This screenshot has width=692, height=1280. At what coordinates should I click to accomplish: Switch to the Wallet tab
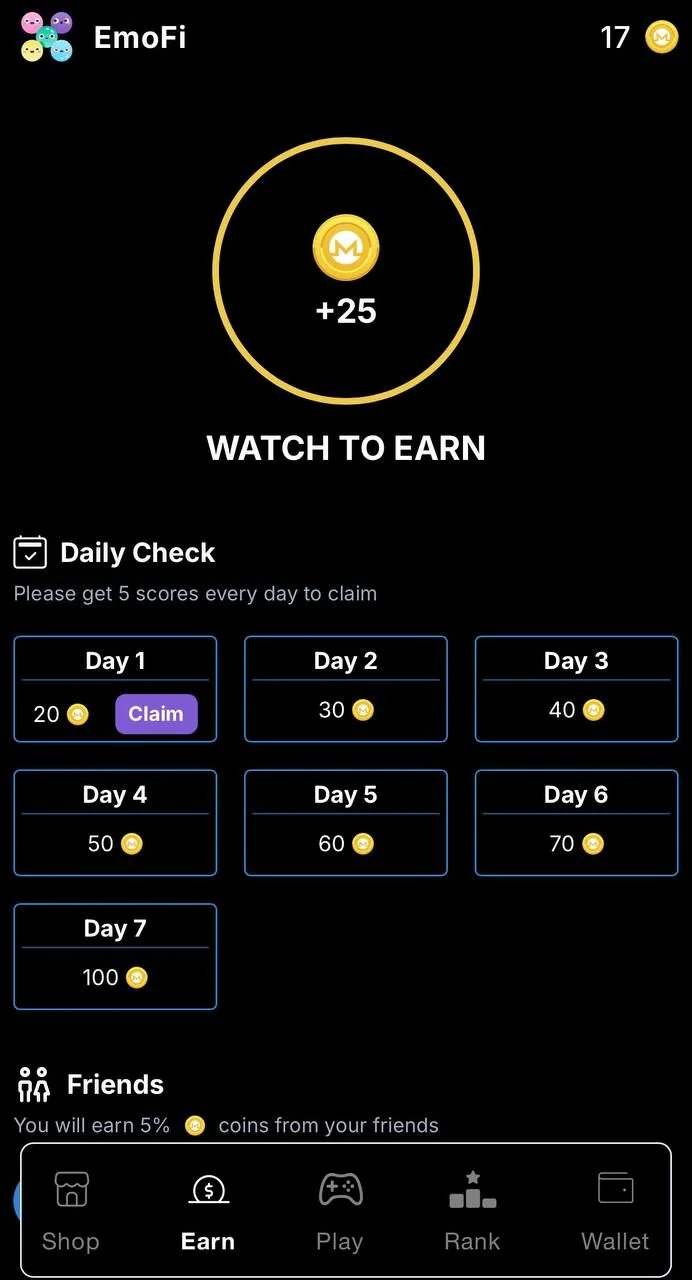[615, 1212]
